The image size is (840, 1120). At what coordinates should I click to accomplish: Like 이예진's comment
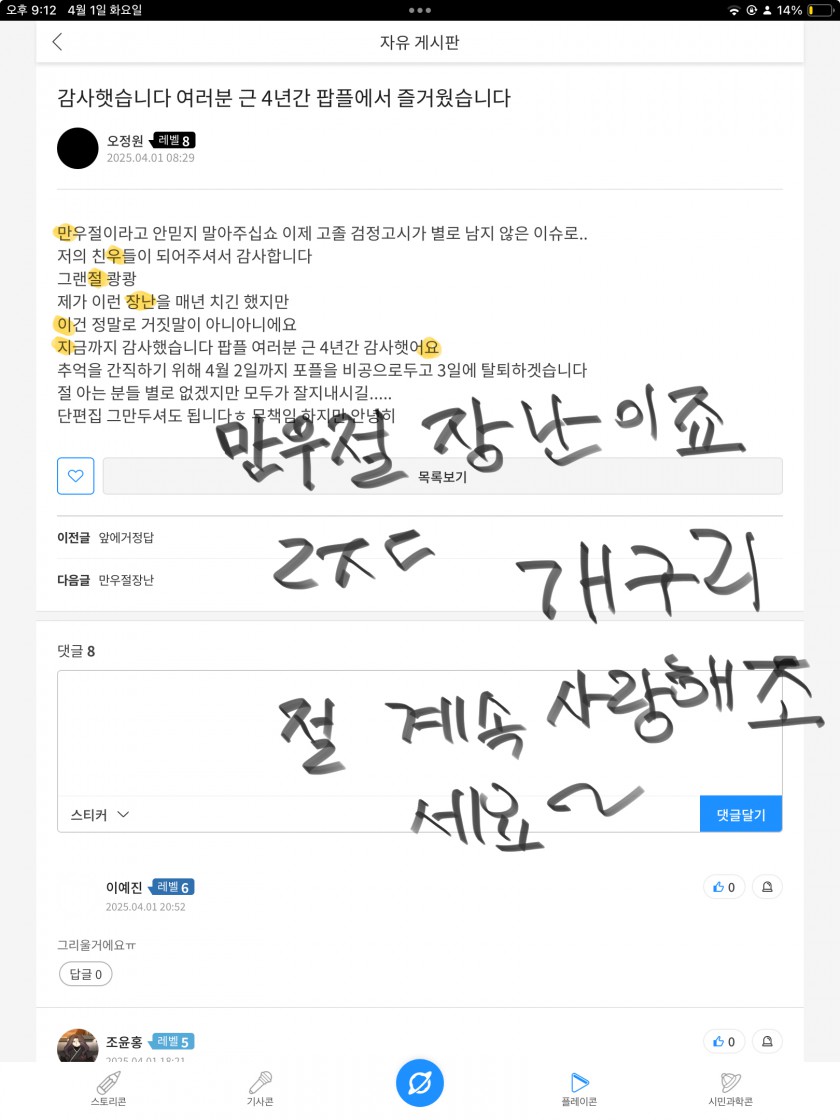point(724,887)
